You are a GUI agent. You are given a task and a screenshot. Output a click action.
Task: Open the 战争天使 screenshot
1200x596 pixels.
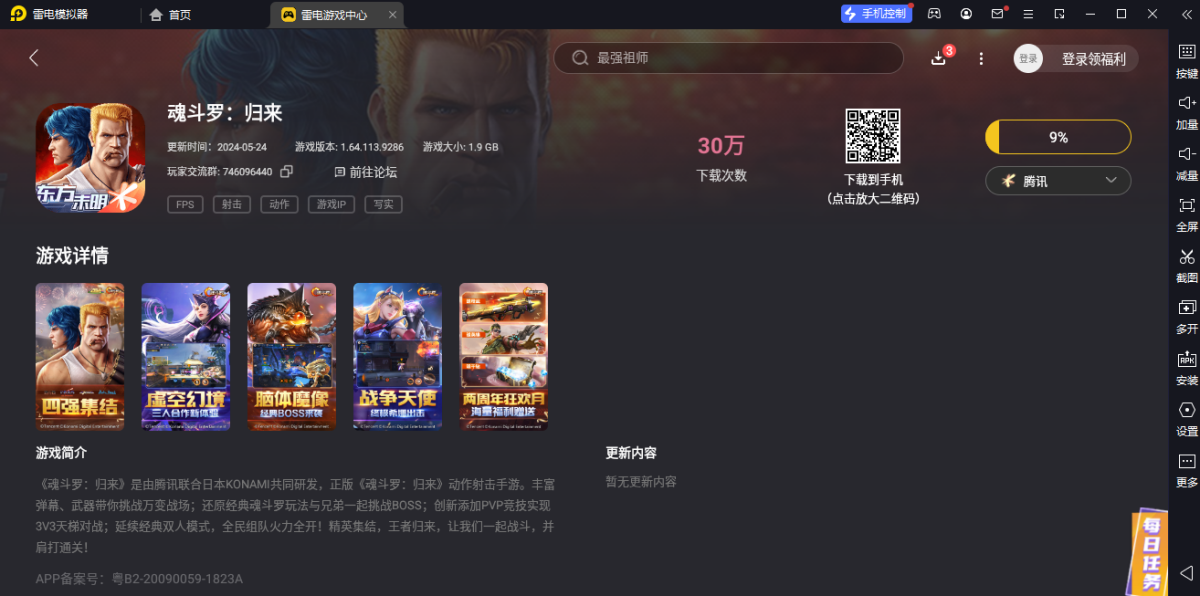(x=398, y=356)
